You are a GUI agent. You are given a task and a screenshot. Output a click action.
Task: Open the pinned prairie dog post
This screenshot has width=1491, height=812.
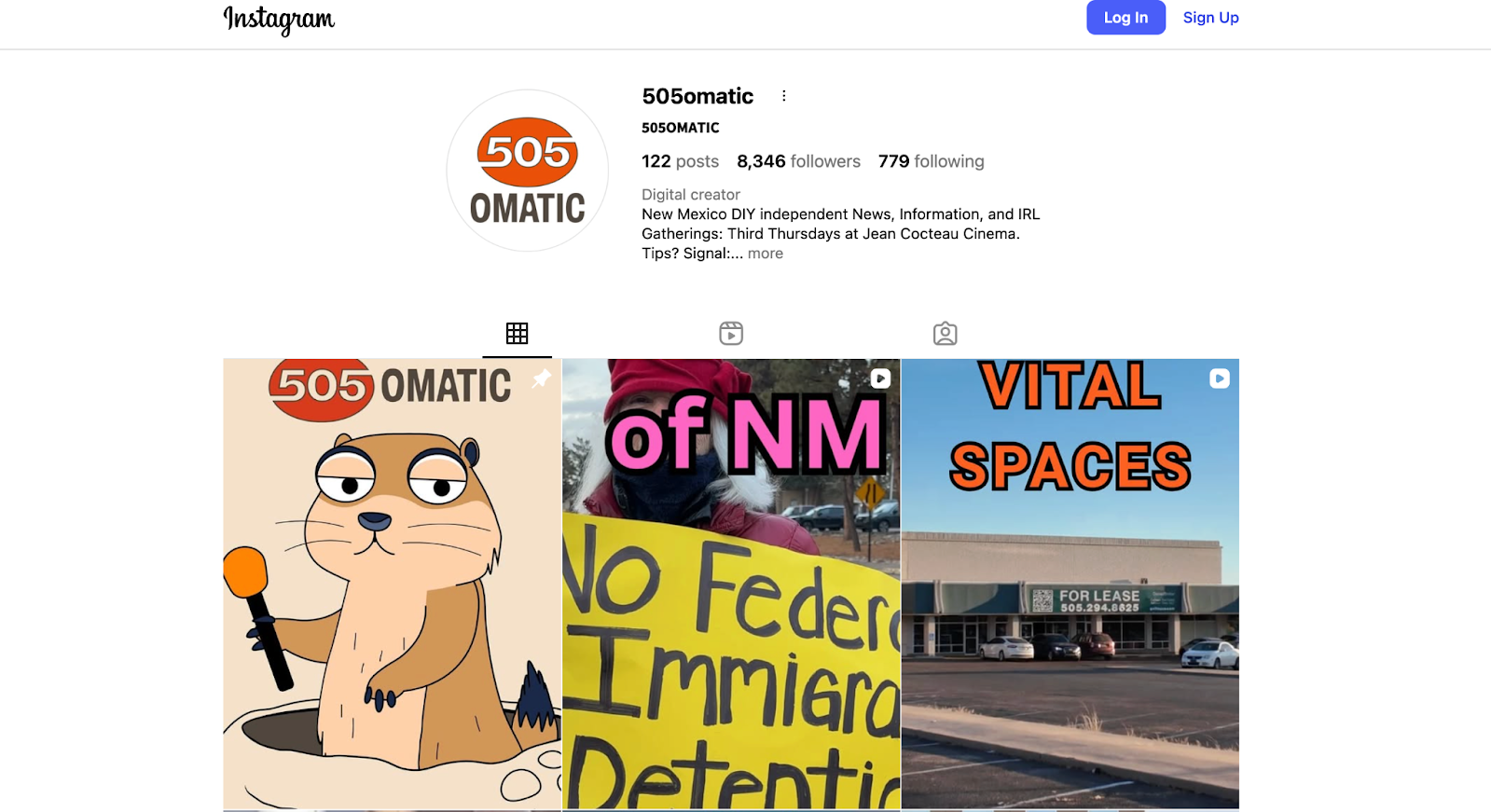pos(392,584)
